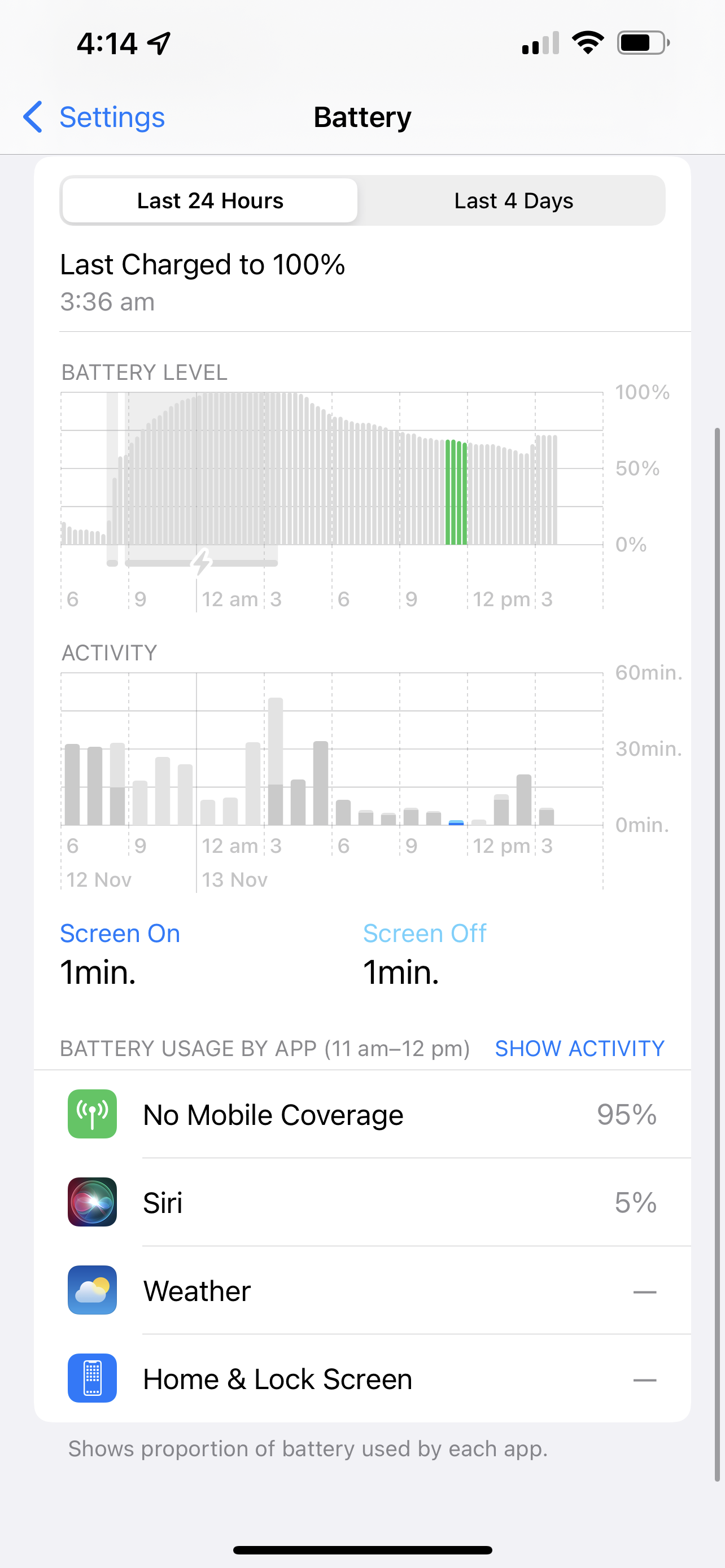The height and width of the screenshot is (1568, 725).
Task: Select the Weather battery usage row
Action: tap(362, 1290)
